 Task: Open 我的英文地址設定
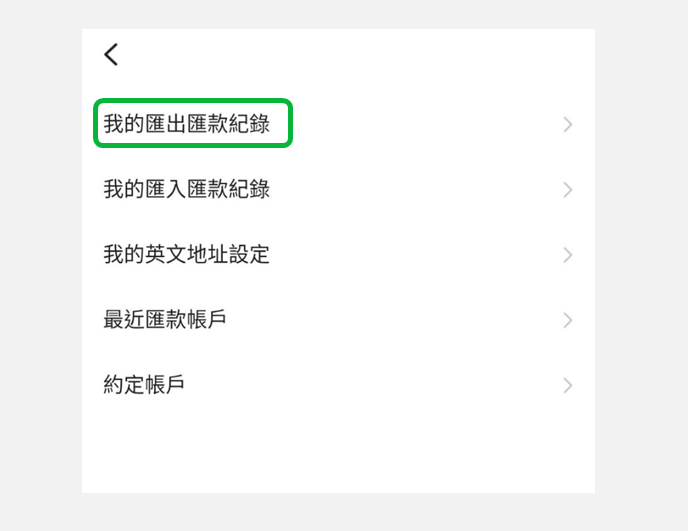187,254
